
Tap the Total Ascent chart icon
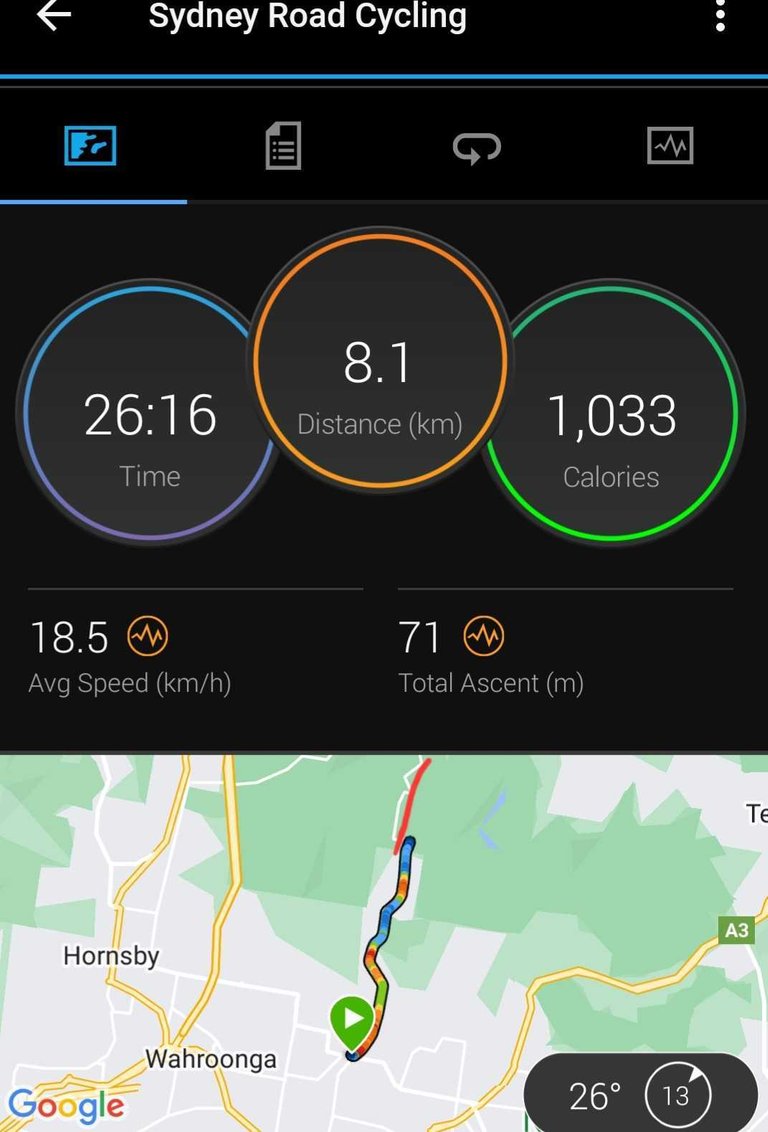click(x=484, y=637)
